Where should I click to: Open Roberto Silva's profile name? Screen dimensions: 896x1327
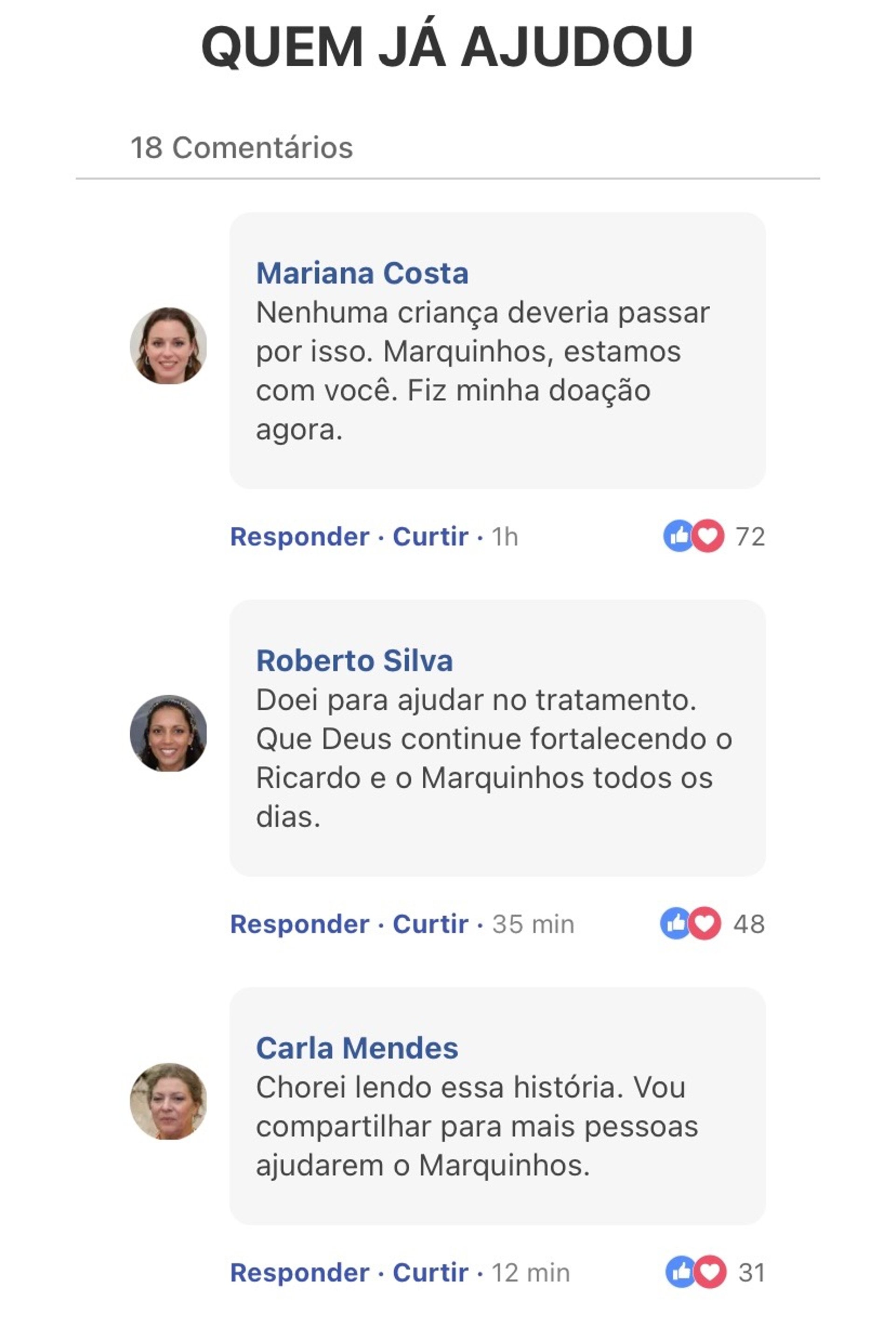click(x=354, y=661)
